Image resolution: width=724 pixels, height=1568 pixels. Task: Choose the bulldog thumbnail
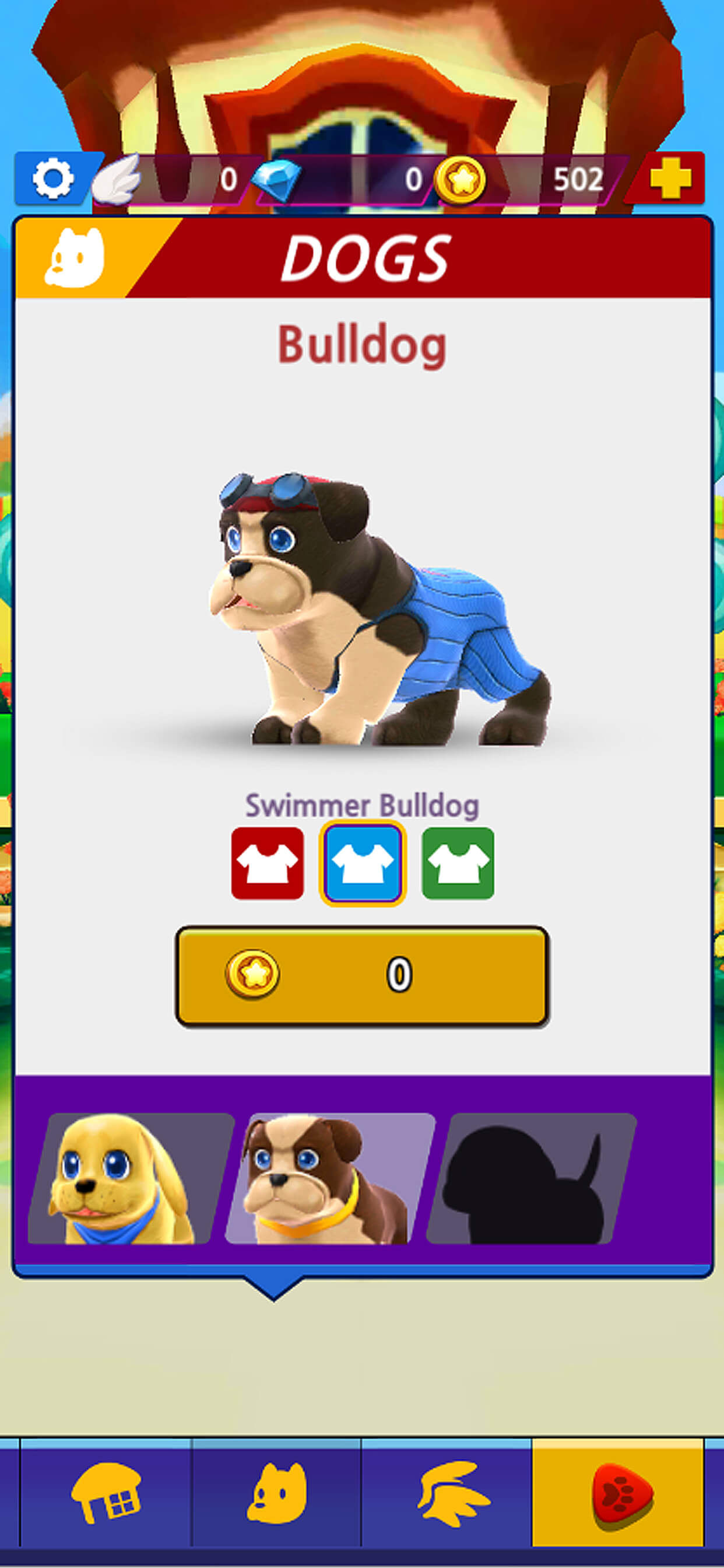pyautogui.click(x=330, y=1178)
